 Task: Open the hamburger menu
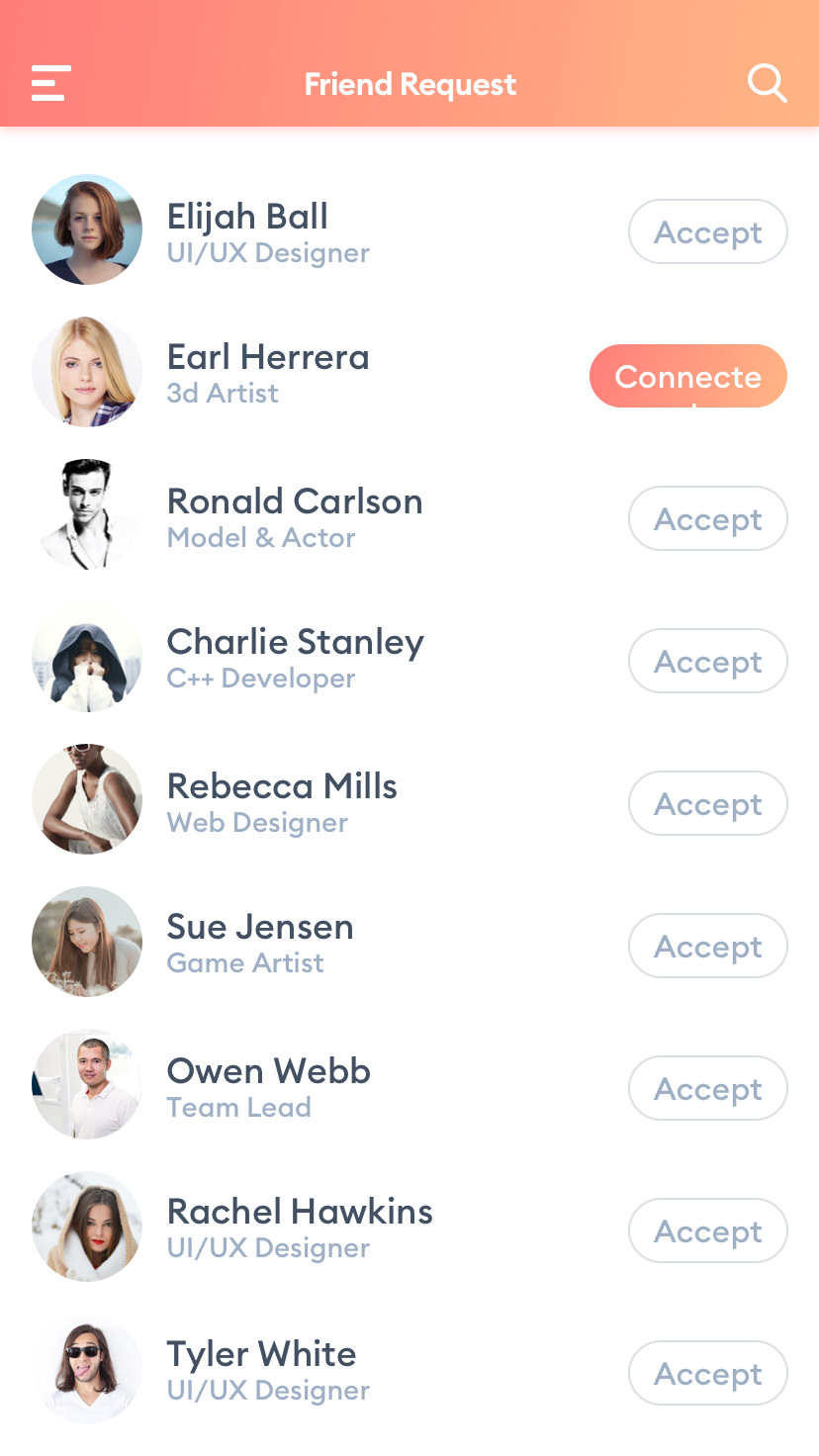tap(50, 84)
